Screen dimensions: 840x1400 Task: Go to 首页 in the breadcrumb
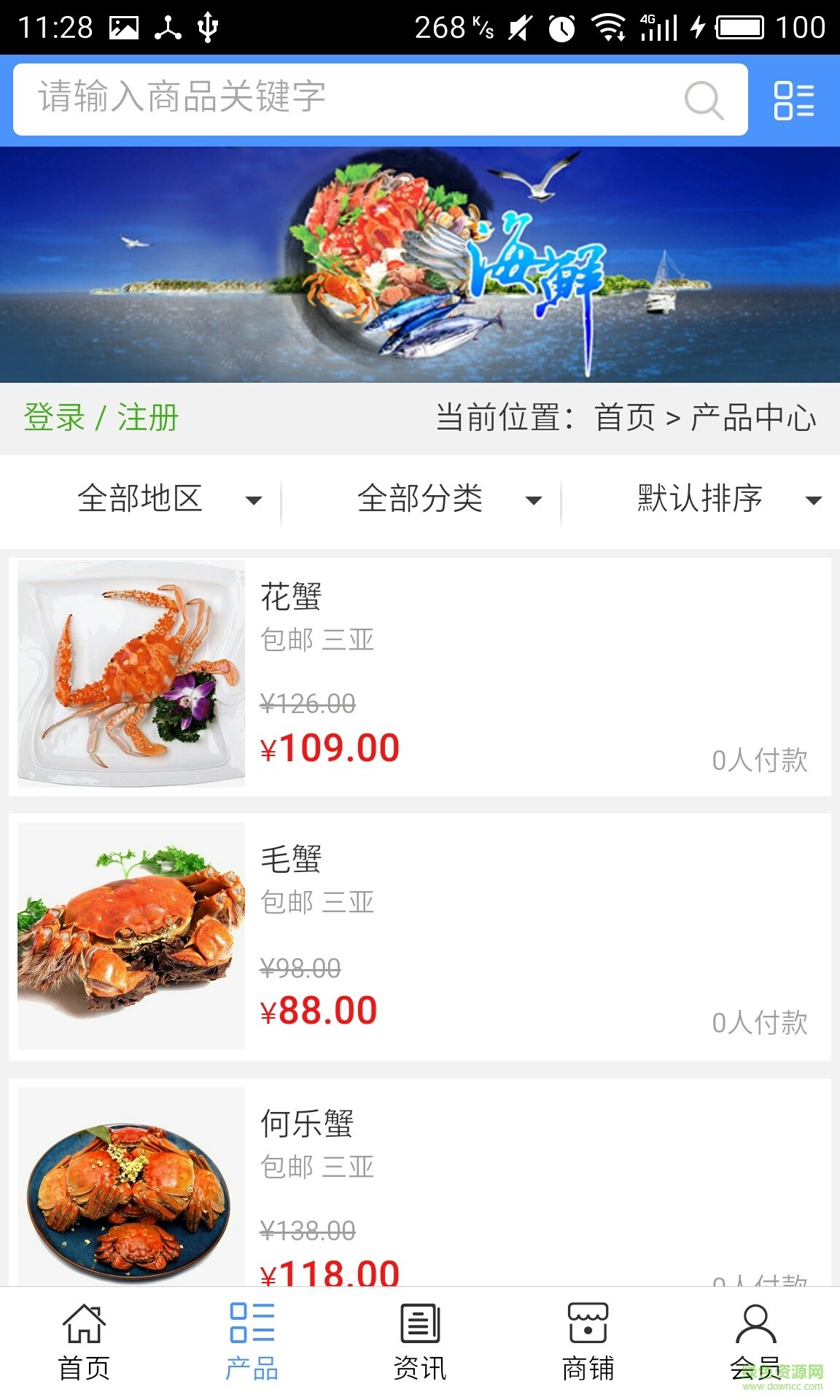pos(625,418)
